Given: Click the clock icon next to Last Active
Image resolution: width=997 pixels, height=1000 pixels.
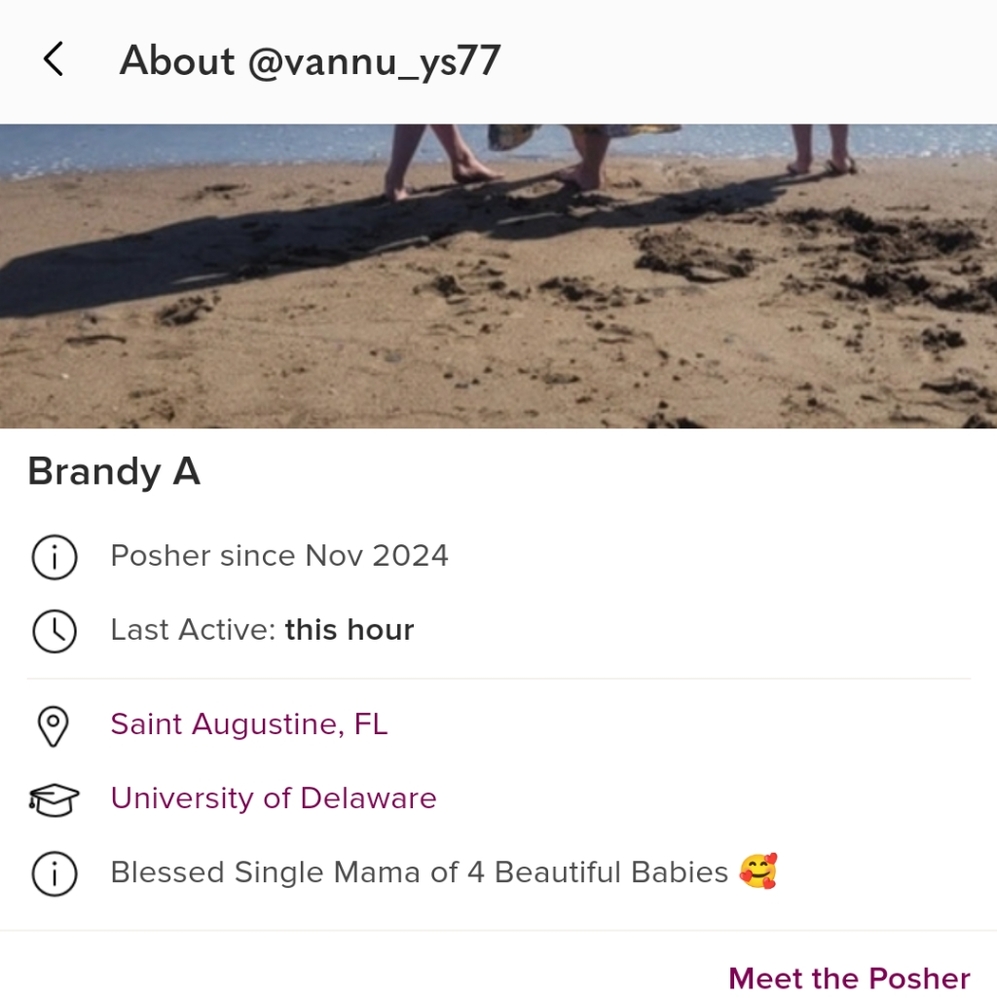Looking at the screenshot, I should [54, 631].
